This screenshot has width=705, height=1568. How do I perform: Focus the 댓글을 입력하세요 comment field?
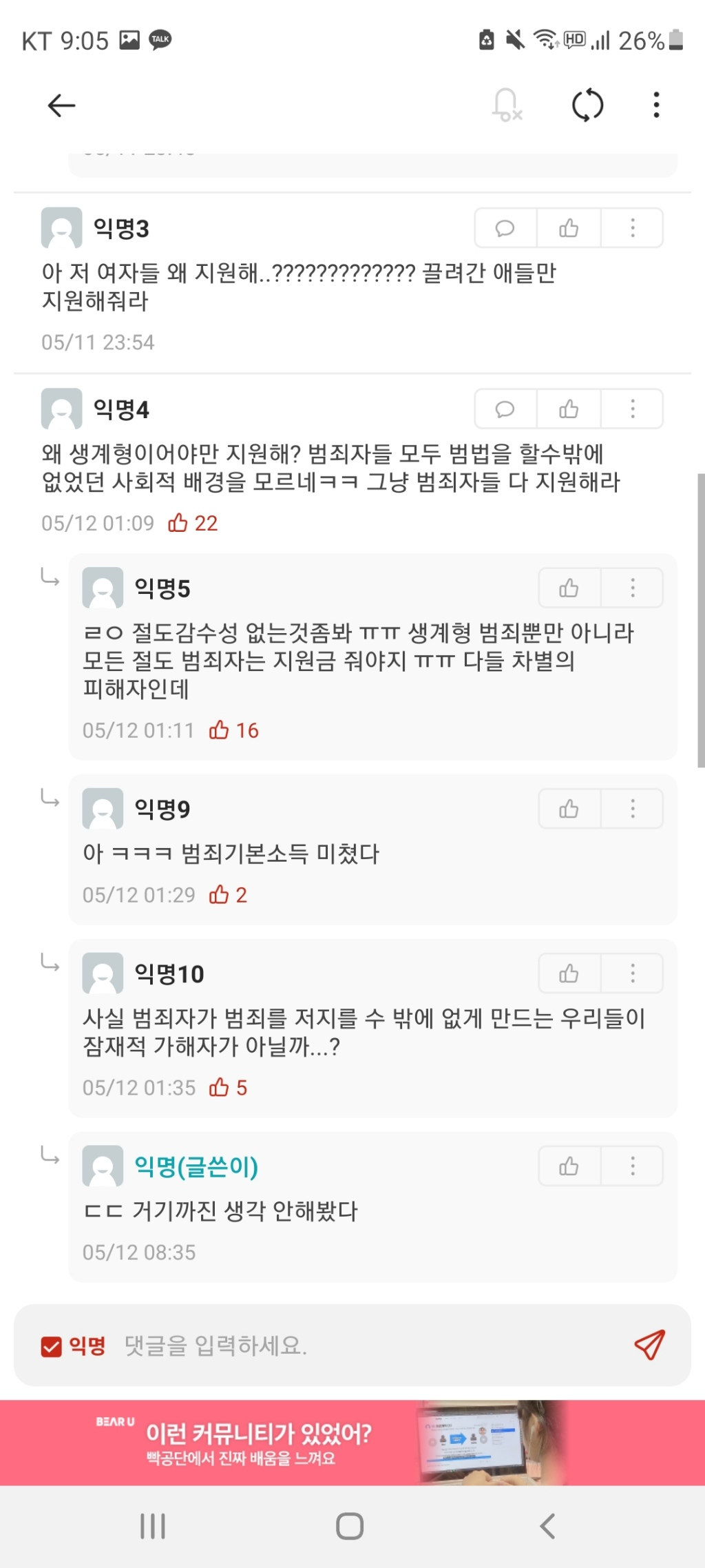[x=344, y=1345]
